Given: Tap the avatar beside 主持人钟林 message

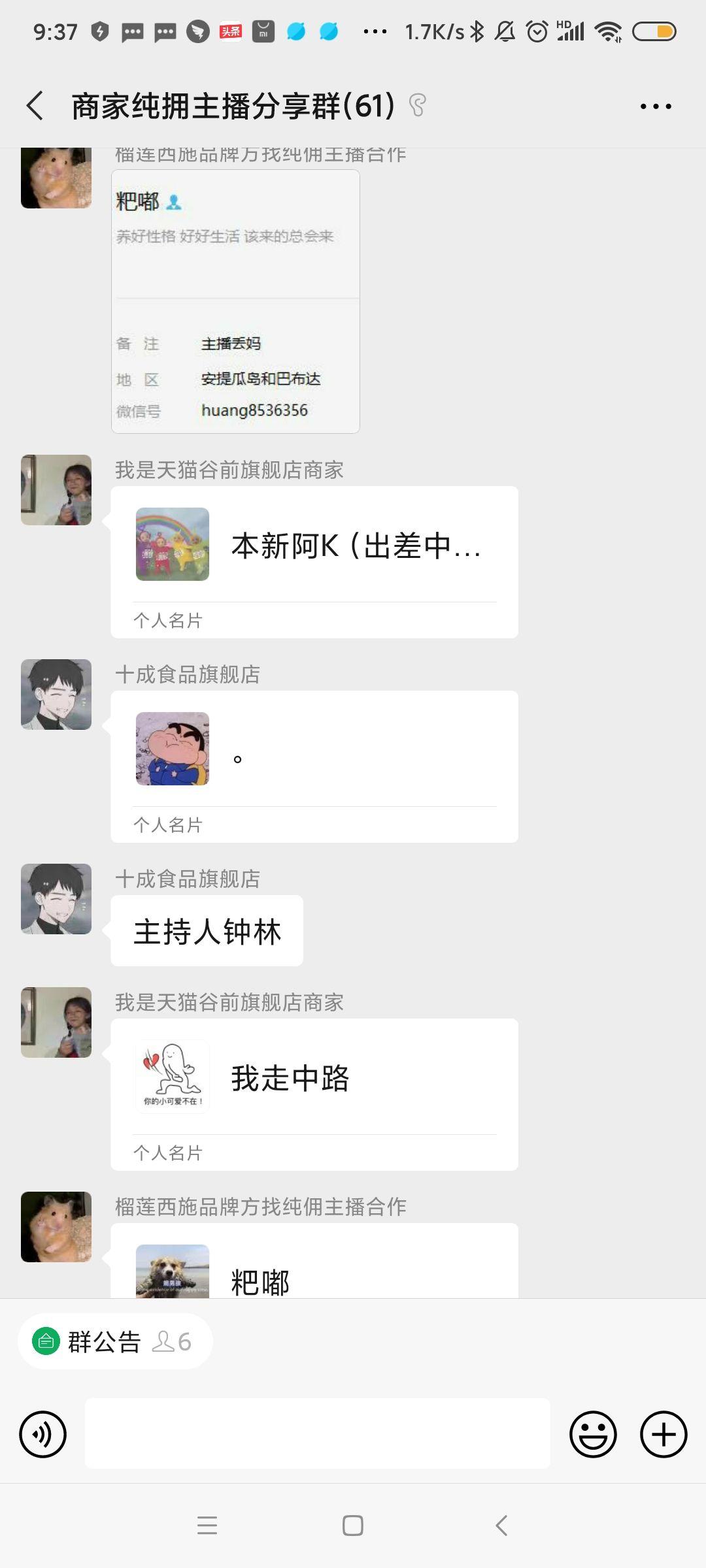Looking at the screenshot, I should click(56, 899).
